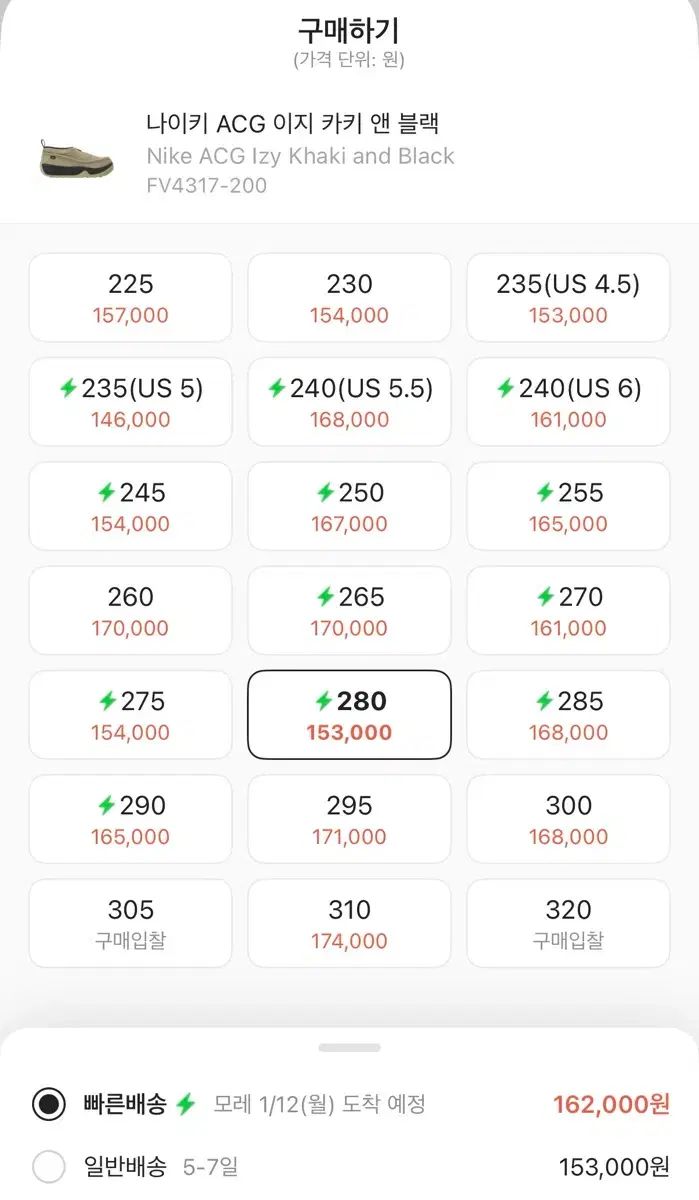Select size 245 option
The width and height of the screenshot is (699, 1200).
pyautogui.click(x=130, y=506)
